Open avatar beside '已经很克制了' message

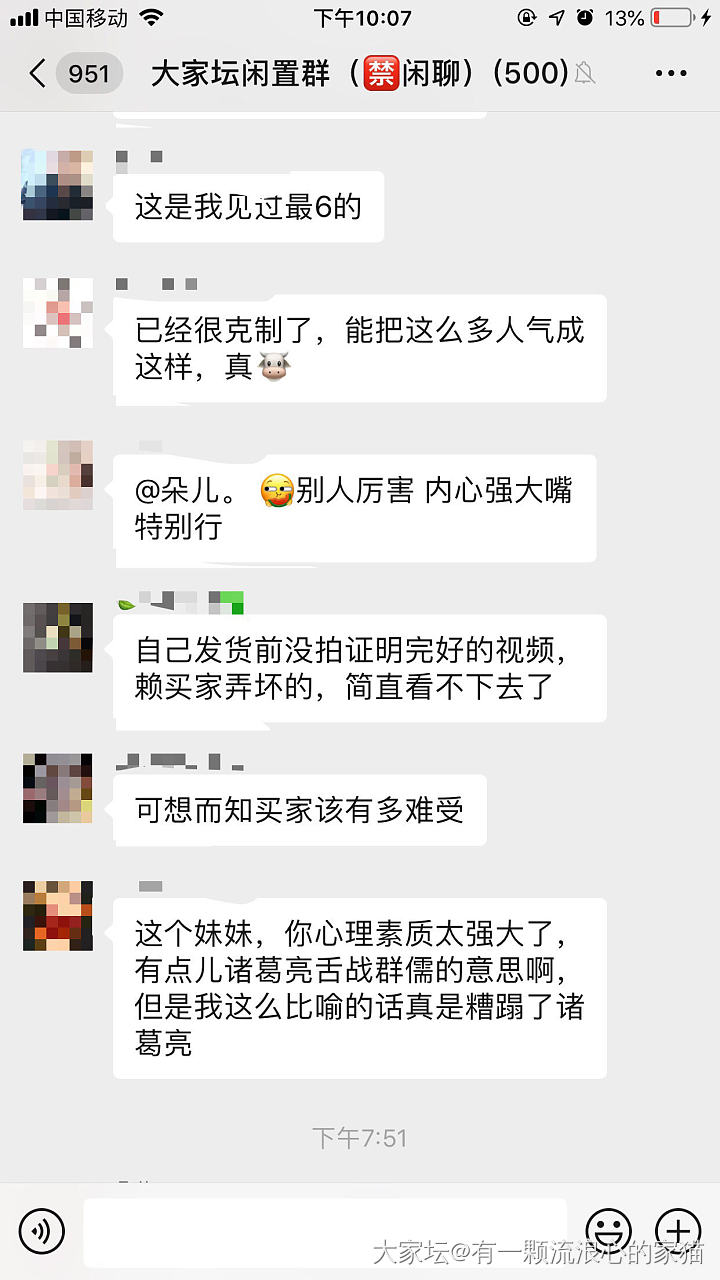tap(58, 313)
